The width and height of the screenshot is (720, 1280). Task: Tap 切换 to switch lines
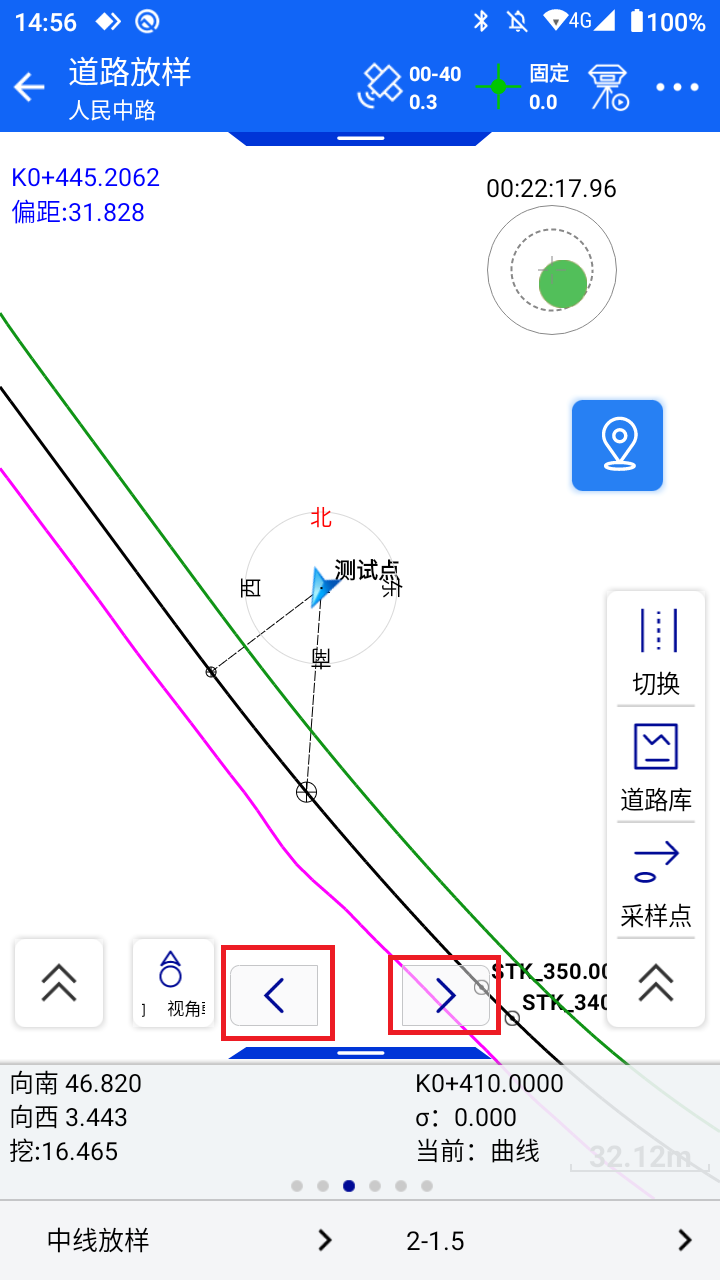tap(656, 652)
